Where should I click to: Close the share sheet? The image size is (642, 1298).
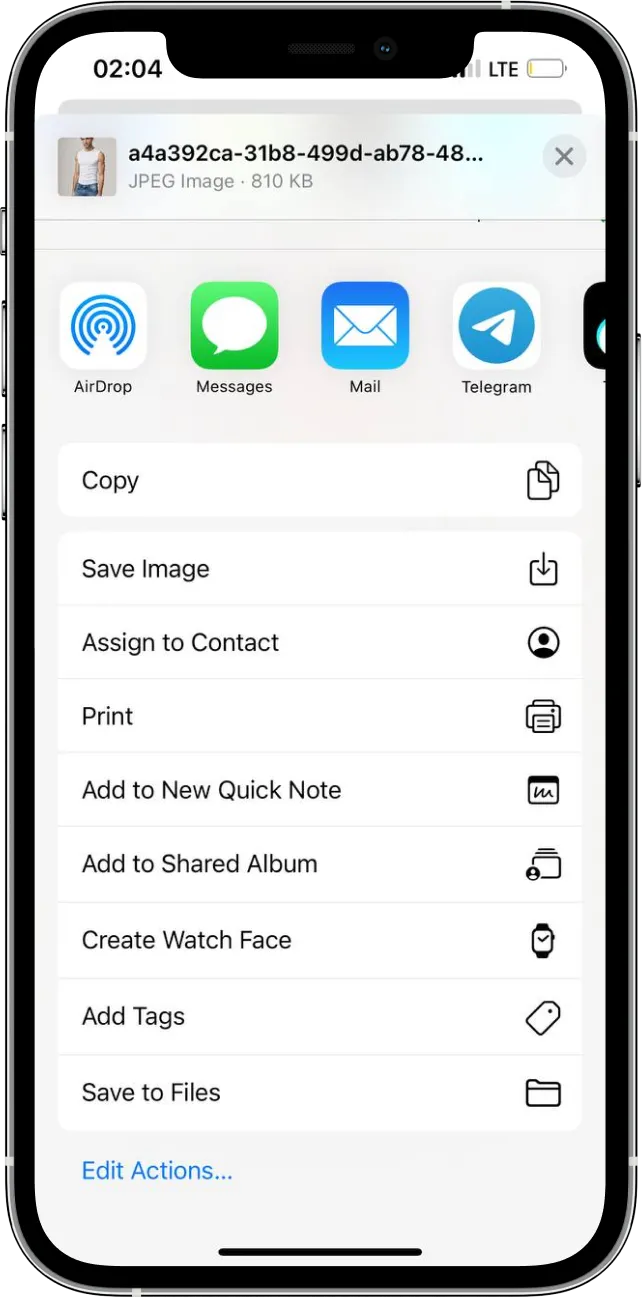(x=564, y=157)
